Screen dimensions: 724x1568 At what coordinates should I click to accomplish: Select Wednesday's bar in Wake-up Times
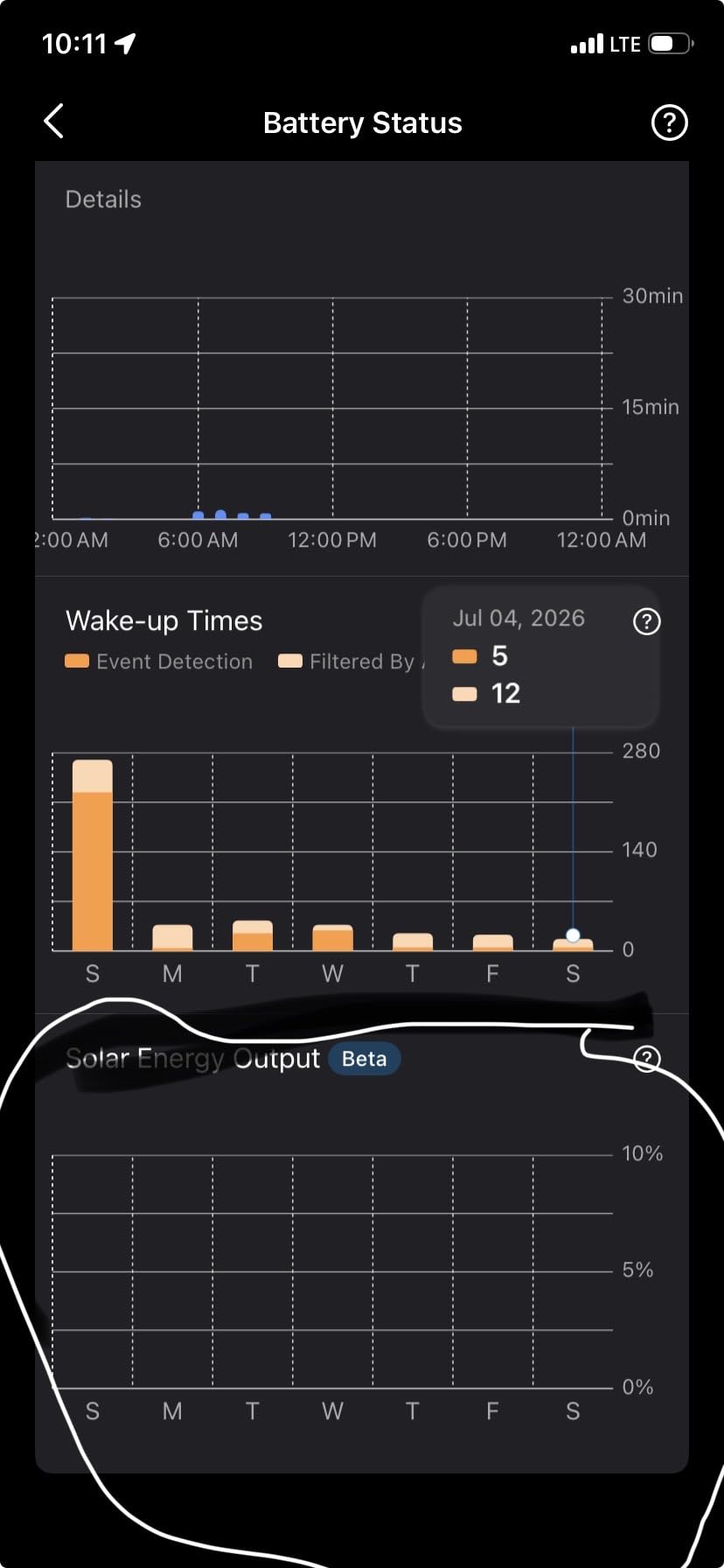[x=333, y=937]
